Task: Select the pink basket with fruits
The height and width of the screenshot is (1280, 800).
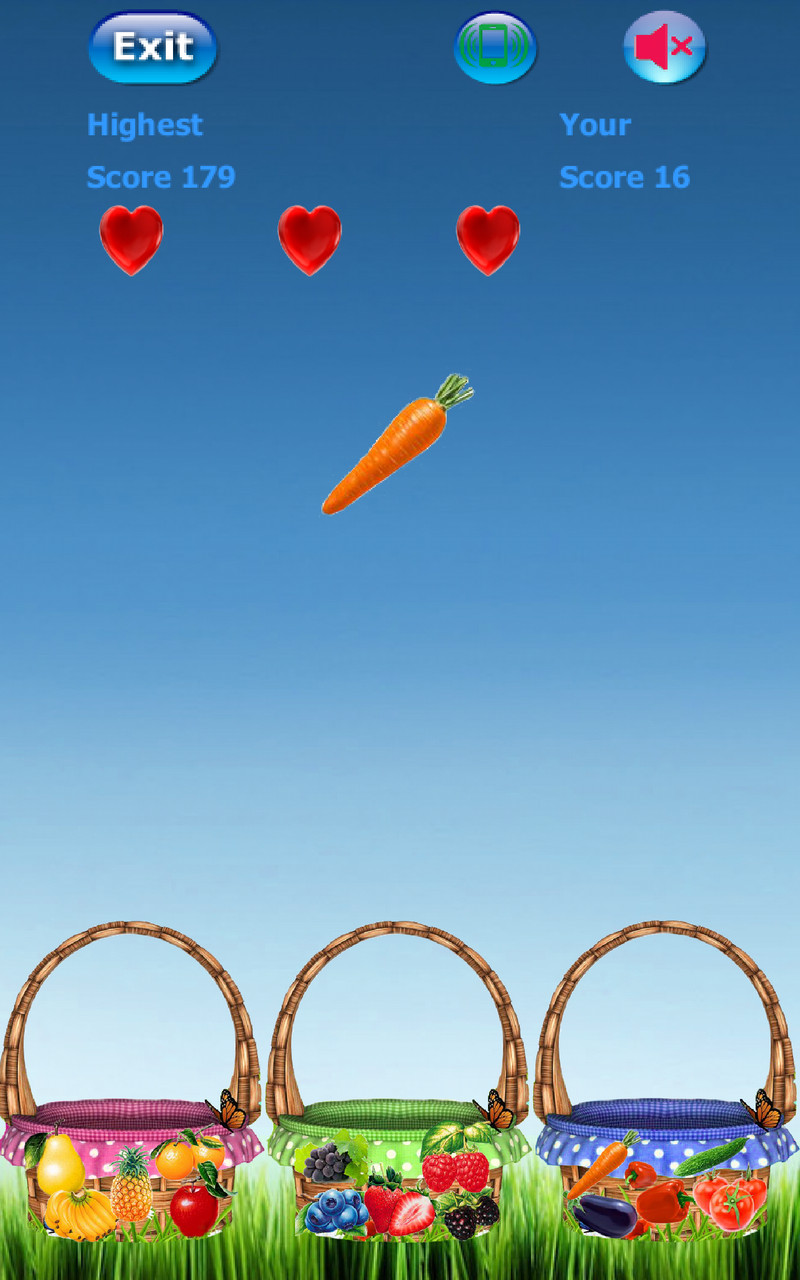Action: coord(131,1150)
